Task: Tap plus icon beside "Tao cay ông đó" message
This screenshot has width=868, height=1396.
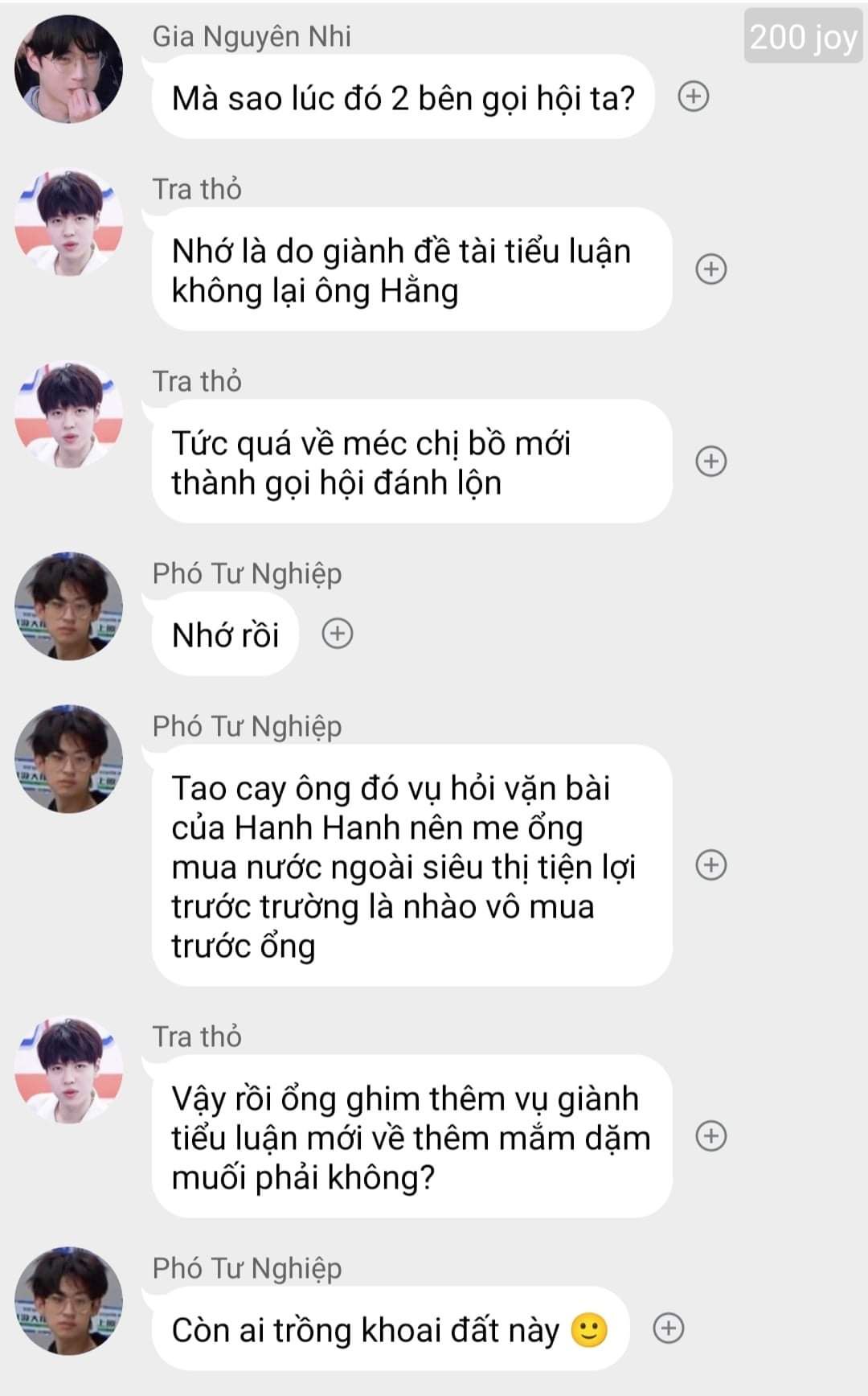Action: [710, 864]
